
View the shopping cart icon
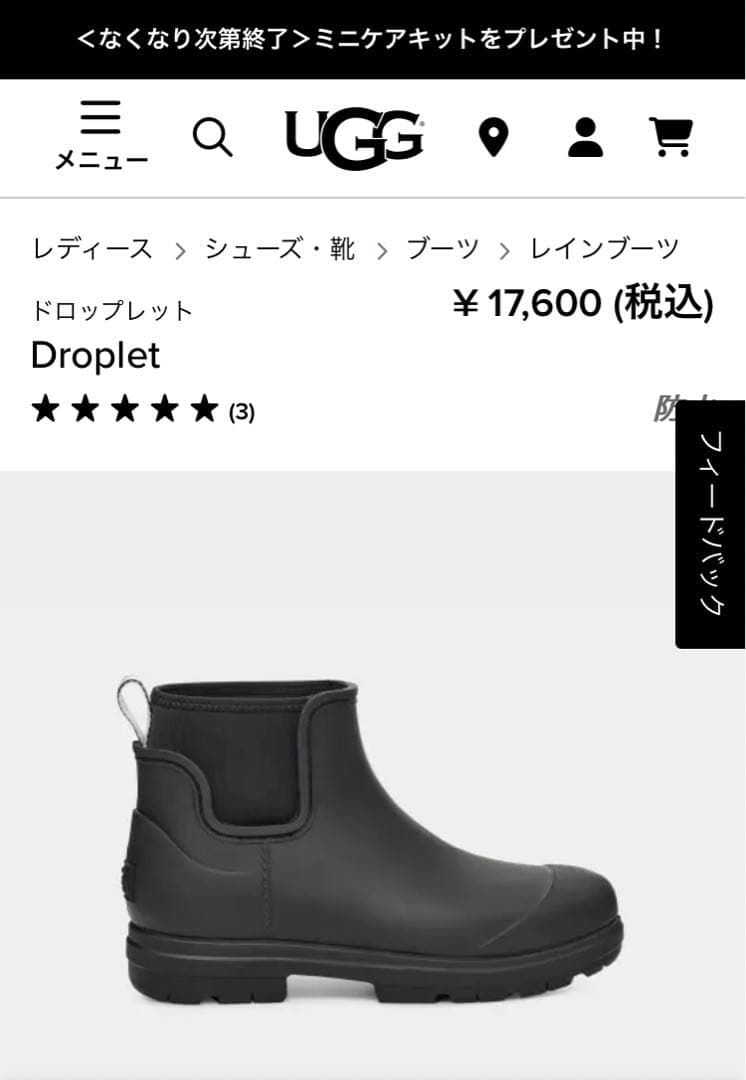[673, 138]
